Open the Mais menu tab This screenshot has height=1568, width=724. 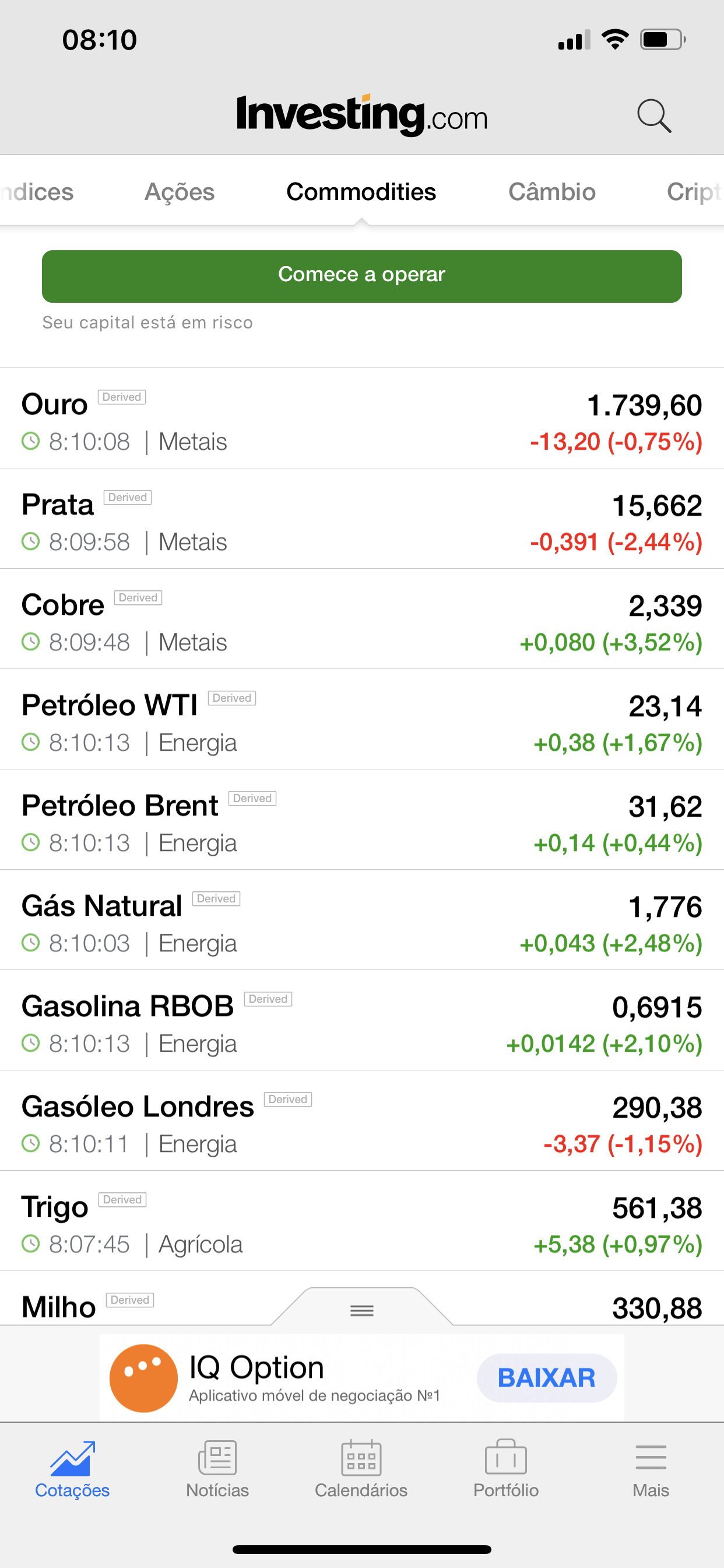651,1469
